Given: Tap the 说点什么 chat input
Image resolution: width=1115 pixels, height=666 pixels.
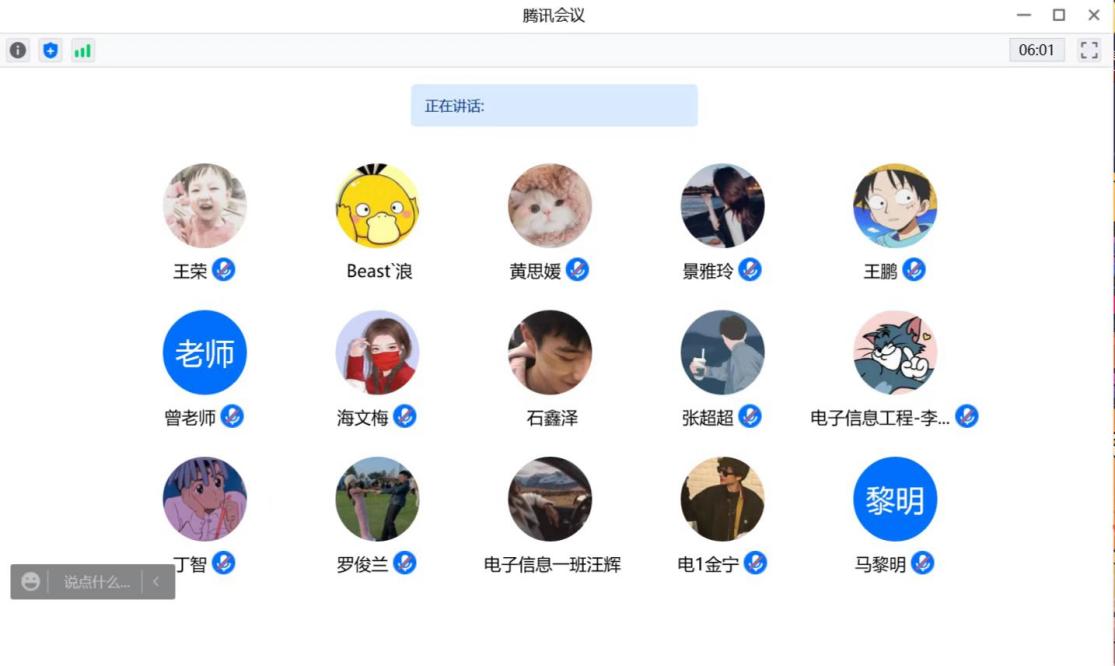Looking at the screenshot, I should coord(97,582).
